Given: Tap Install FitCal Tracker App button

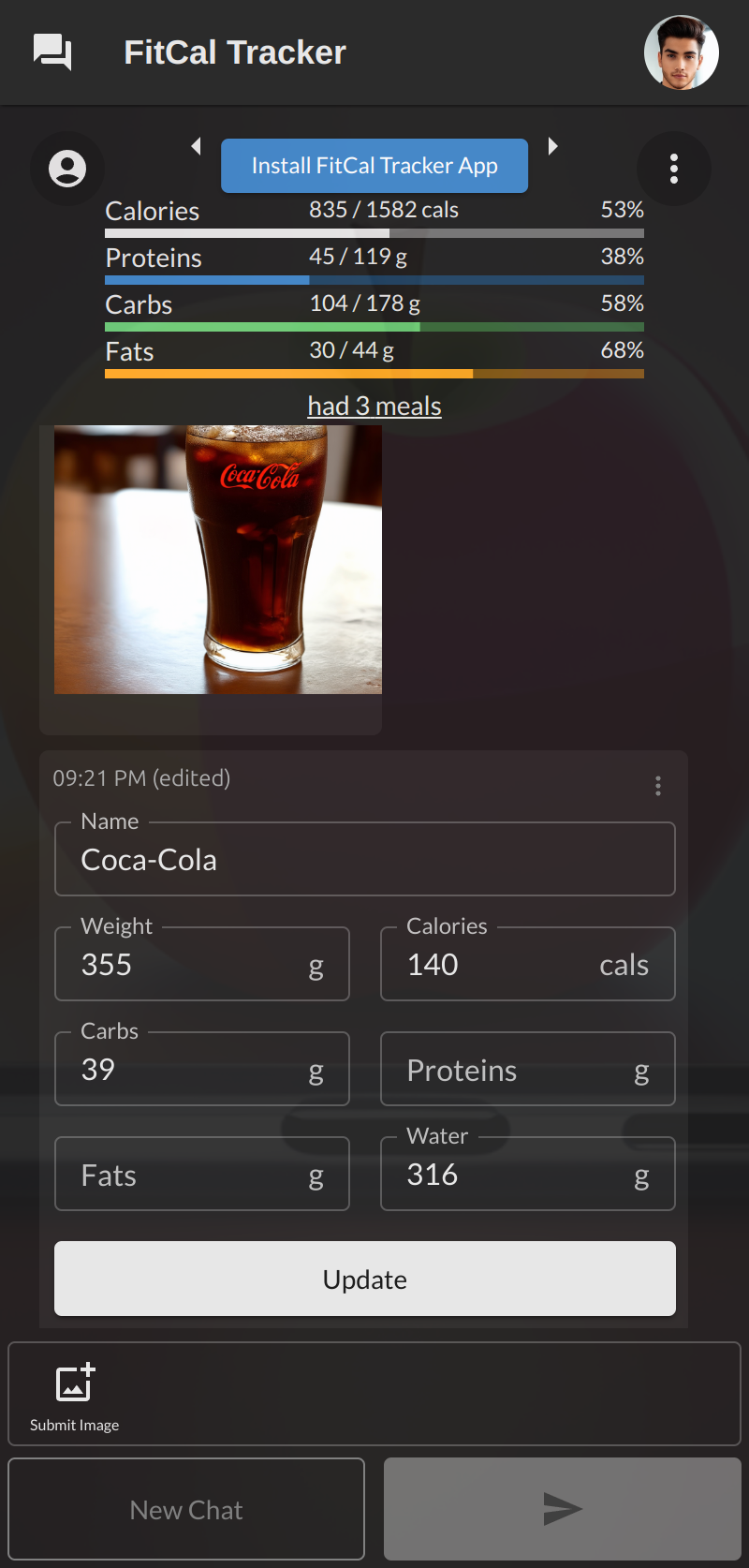Looking at the screenshot, I should point(374,166).
